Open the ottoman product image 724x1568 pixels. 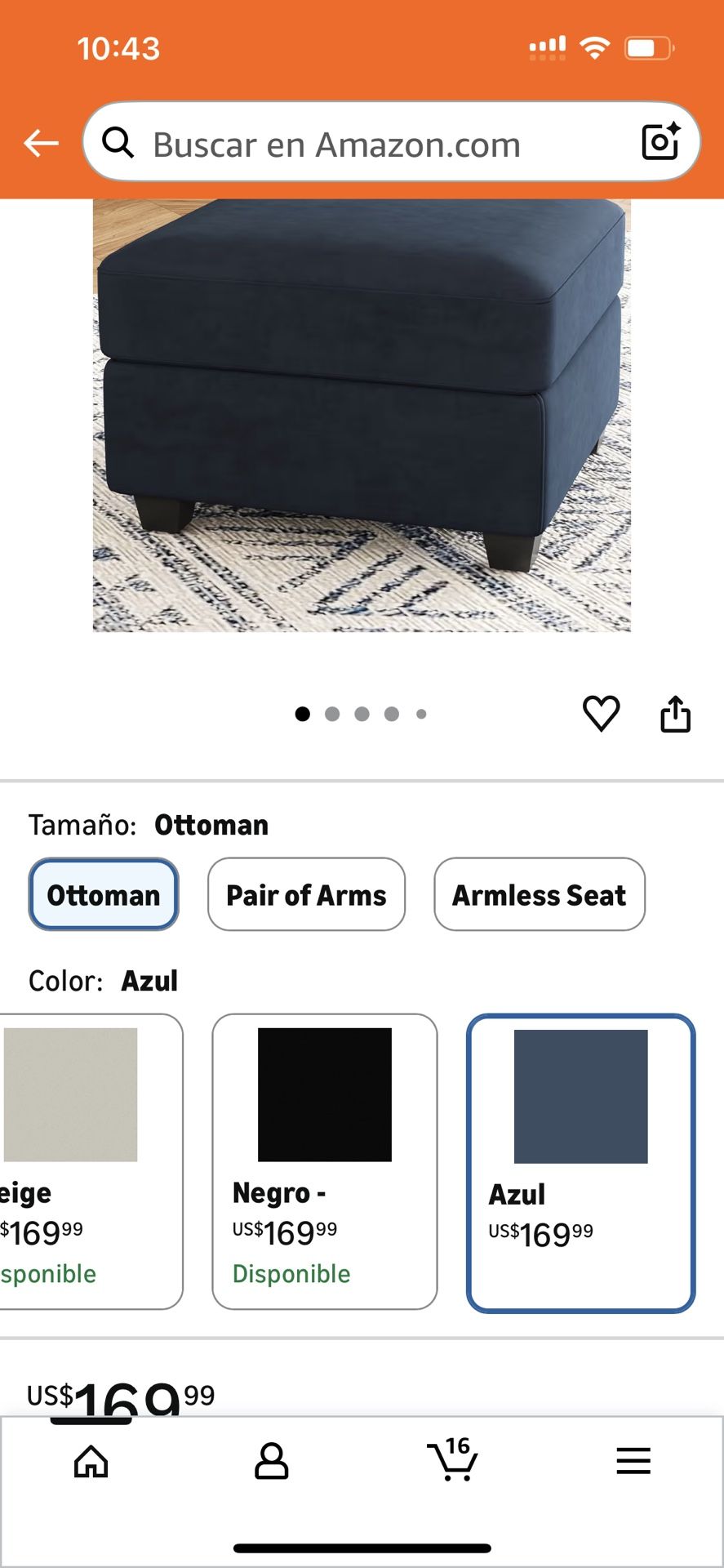pyautogui.click(x=362, y=415)
